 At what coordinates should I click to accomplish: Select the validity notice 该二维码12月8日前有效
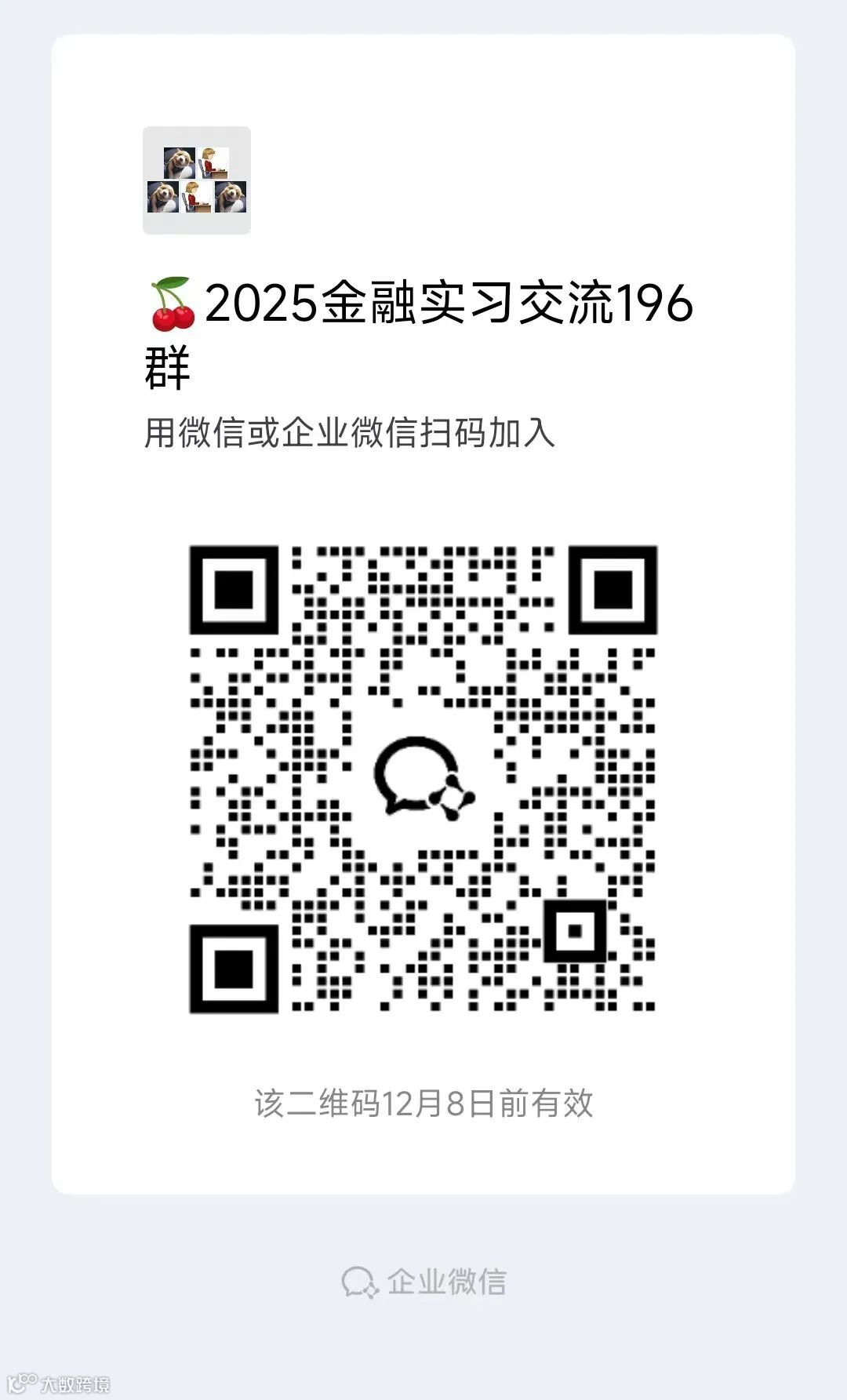(x=424, y=1104)
